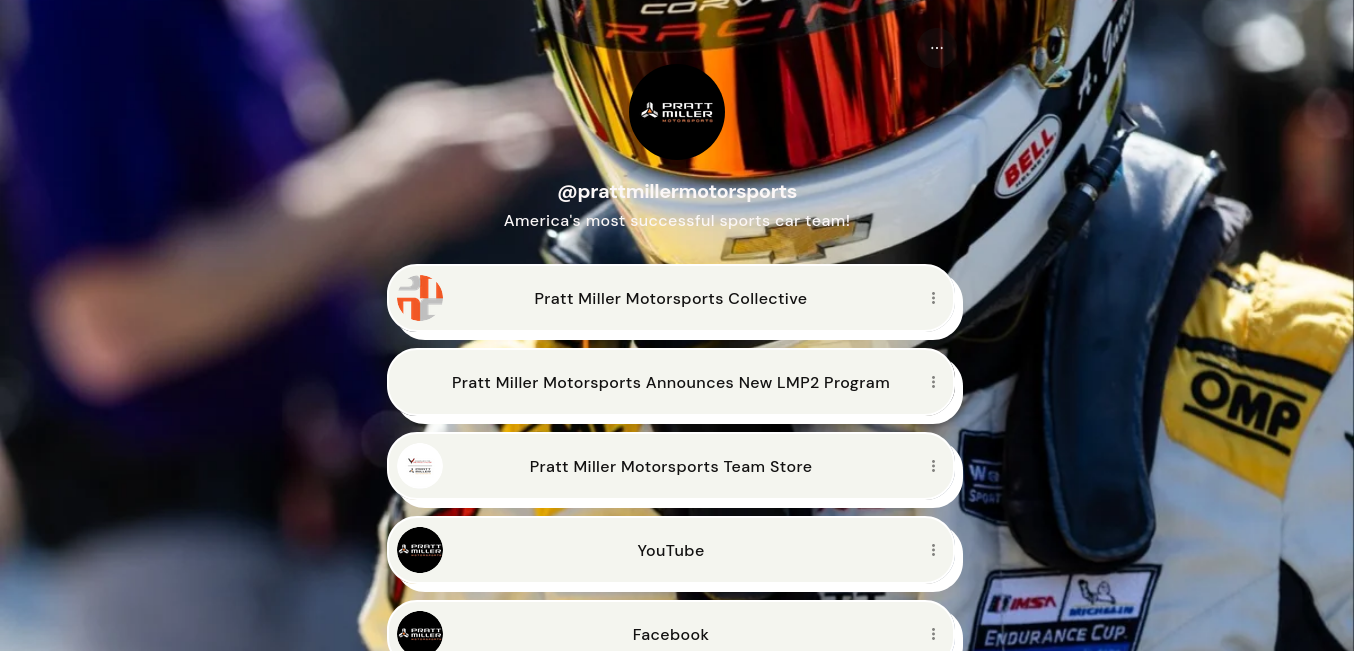
Task: Open Pratt Miller Motorsports Collective link
Action: pos(670,299)
